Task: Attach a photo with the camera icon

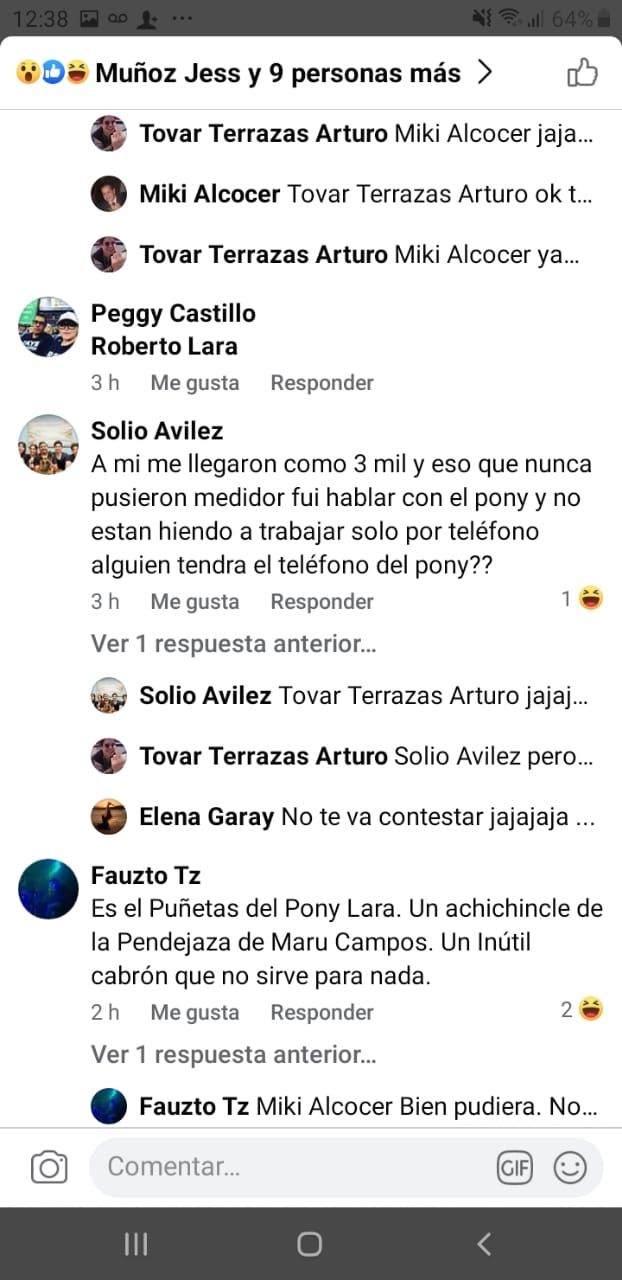Action: 49,1167
